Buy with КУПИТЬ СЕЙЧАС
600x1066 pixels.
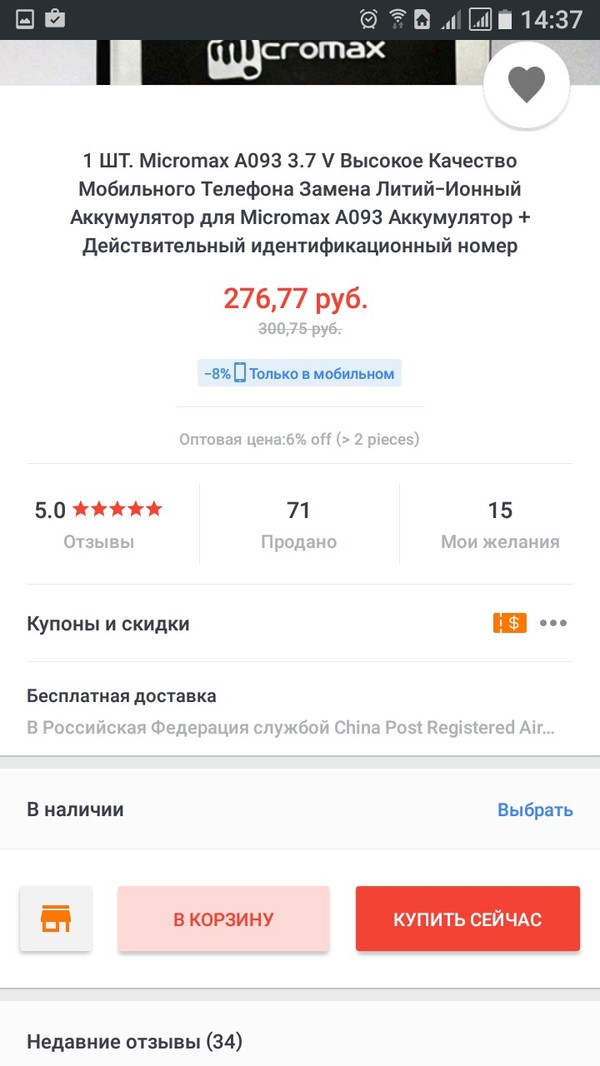(x=467, y=919)
